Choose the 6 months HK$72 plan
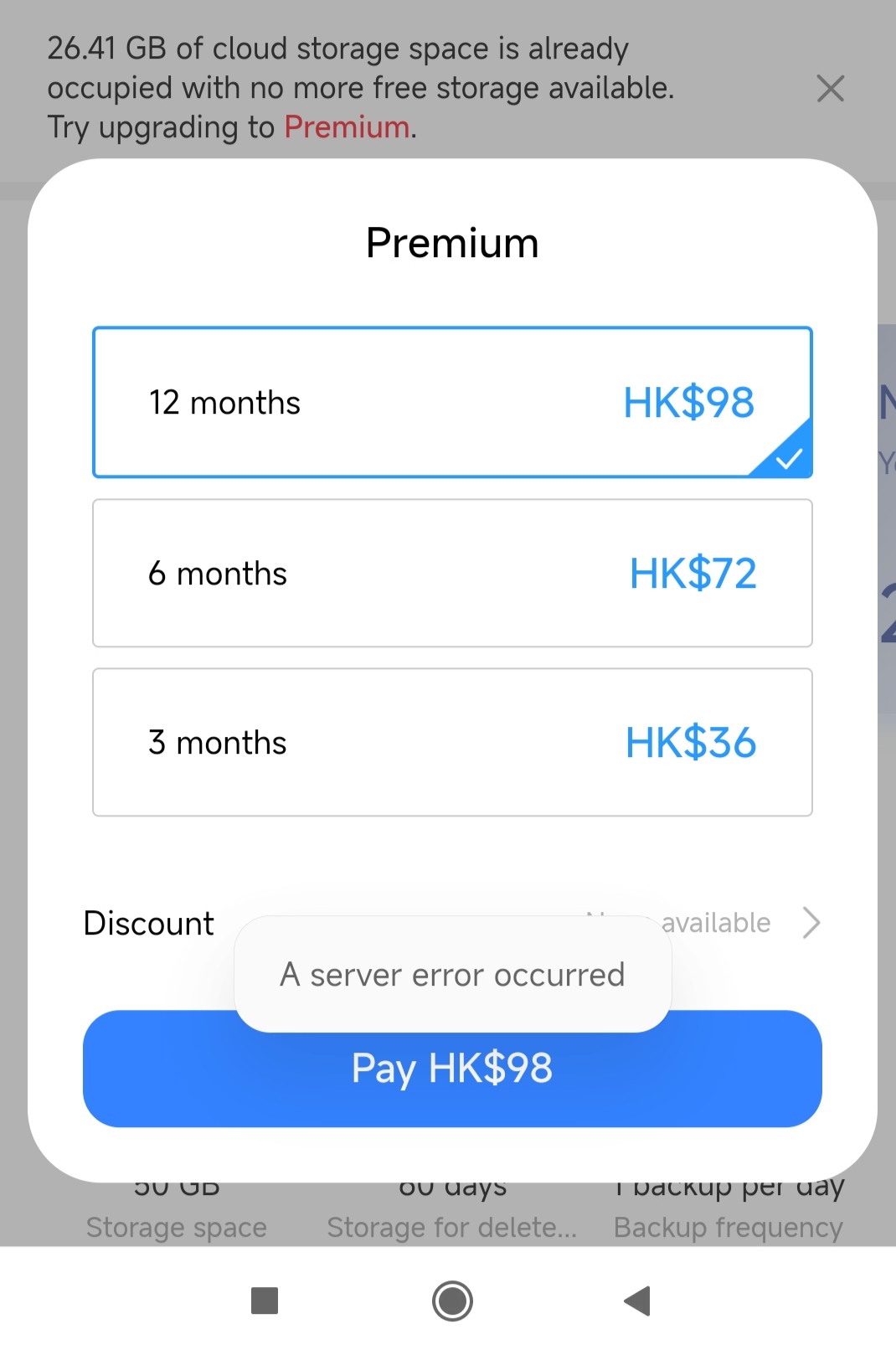The width and height of the screenshot is (896, 1355). [452, 574]
